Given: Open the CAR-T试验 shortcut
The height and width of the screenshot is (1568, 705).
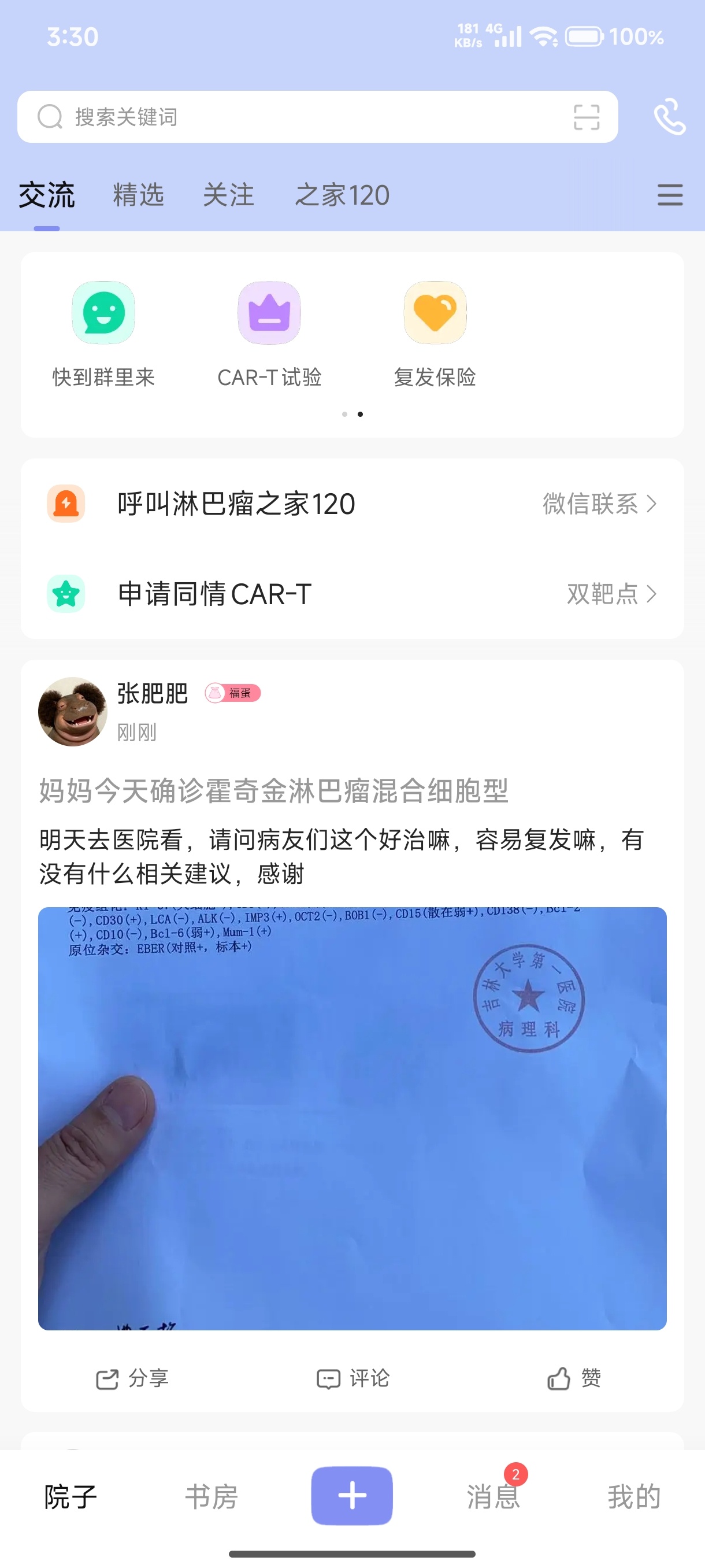Looking at the screenshot, I should (269, 334).
